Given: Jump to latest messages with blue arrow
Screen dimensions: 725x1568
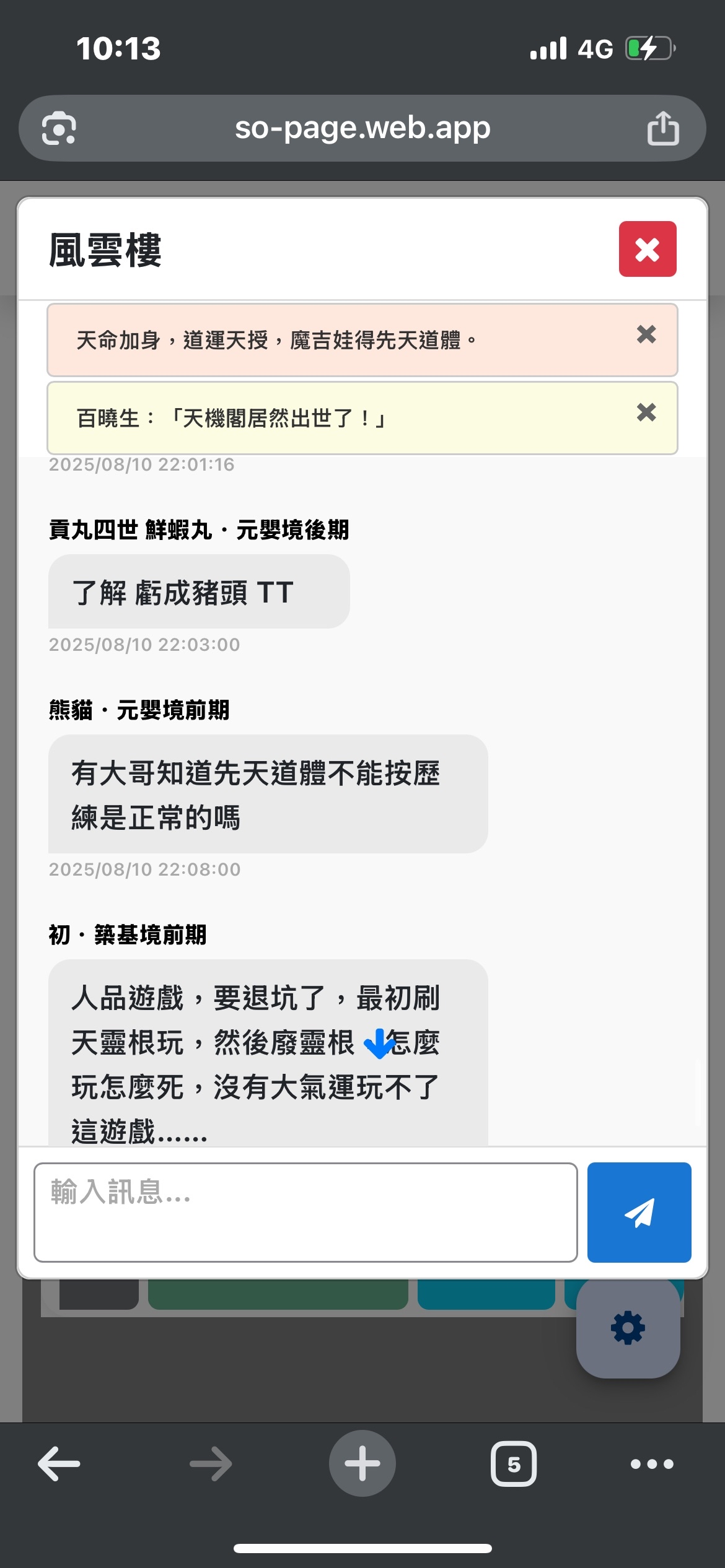Looking at the screenshot, I should click(x=379, y=1043).
